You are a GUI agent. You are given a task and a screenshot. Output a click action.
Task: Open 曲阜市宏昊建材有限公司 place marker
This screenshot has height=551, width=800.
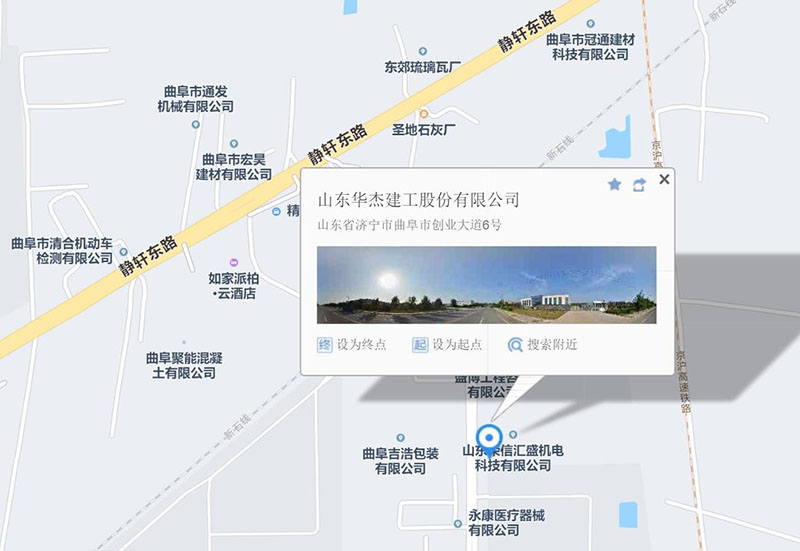[x=234, y=143]
